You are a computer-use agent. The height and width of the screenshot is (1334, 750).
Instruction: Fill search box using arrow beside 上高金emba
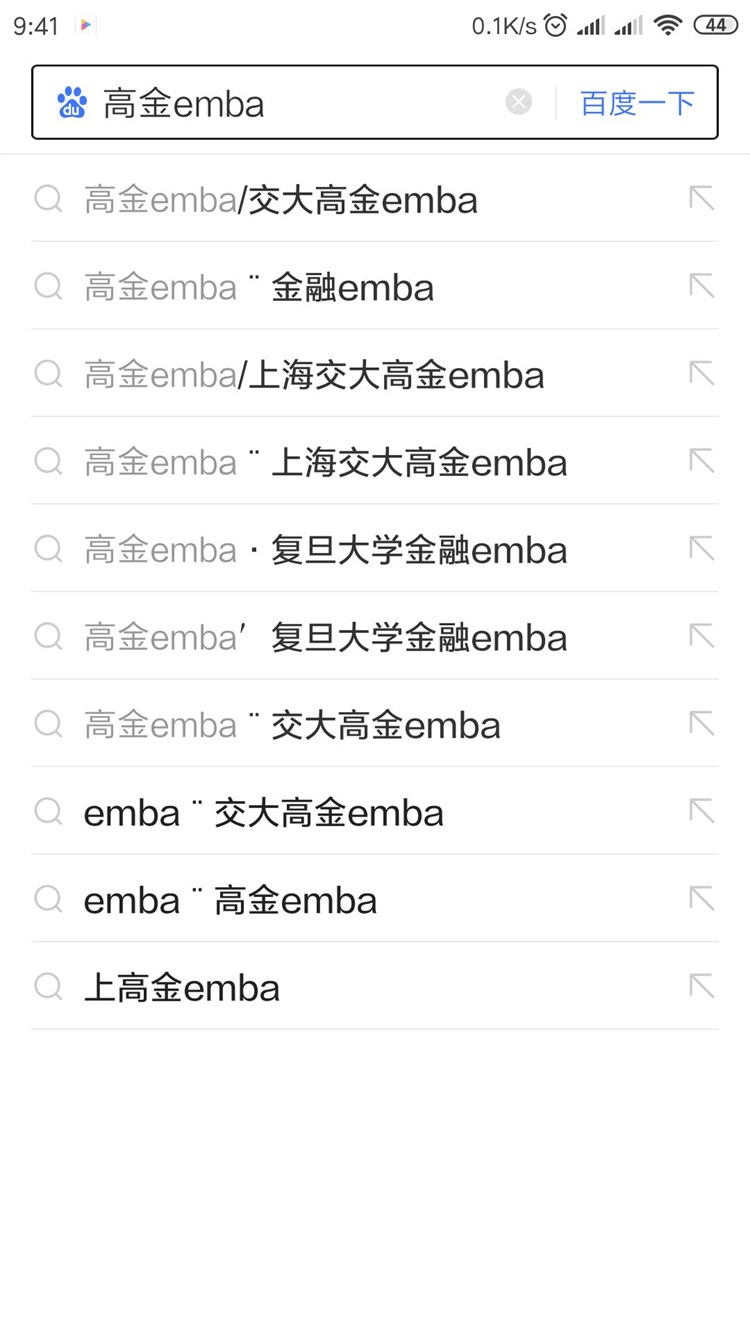point(702,987)
